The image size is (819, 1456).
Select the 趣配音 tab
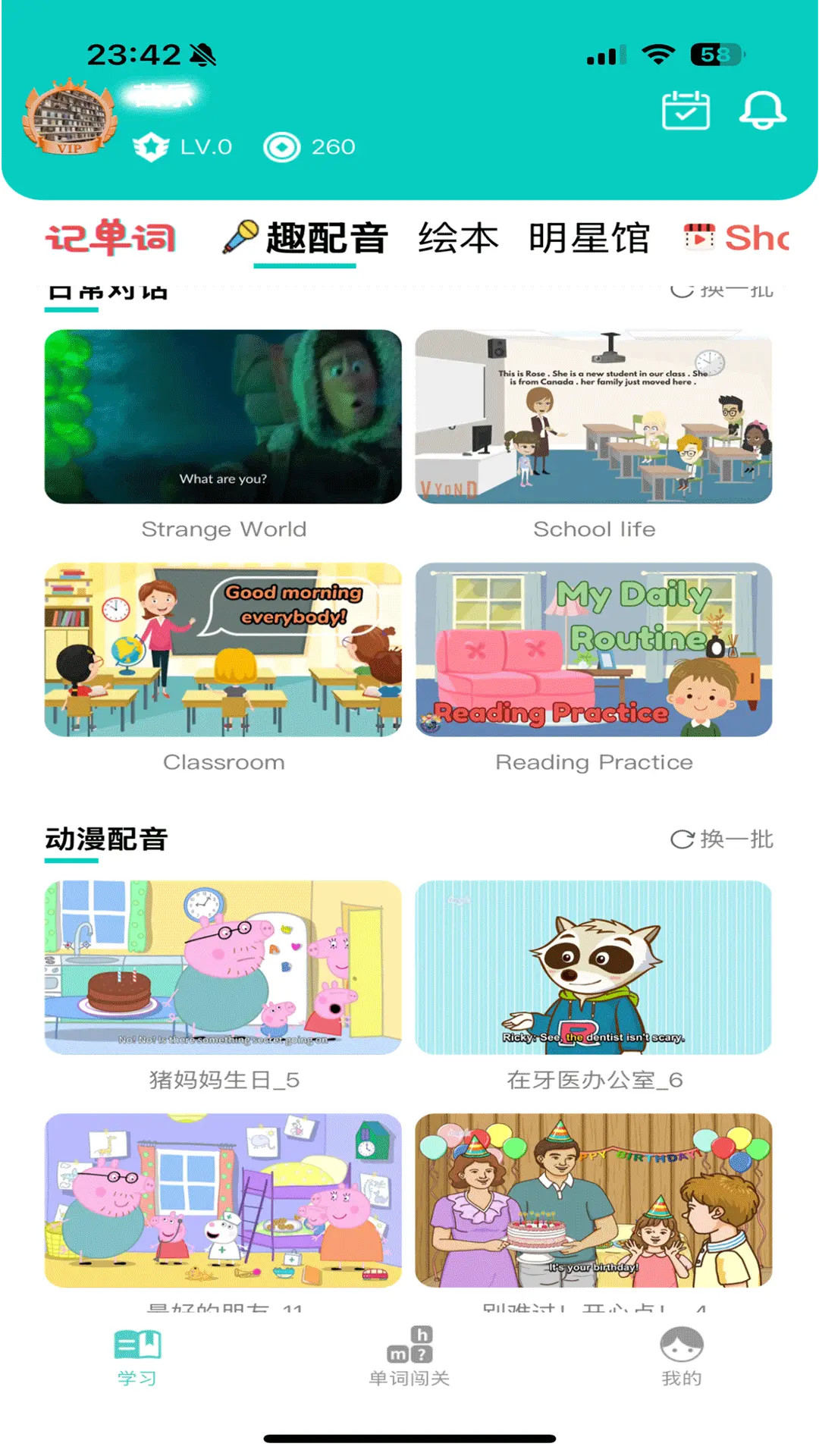pos(306,238)
